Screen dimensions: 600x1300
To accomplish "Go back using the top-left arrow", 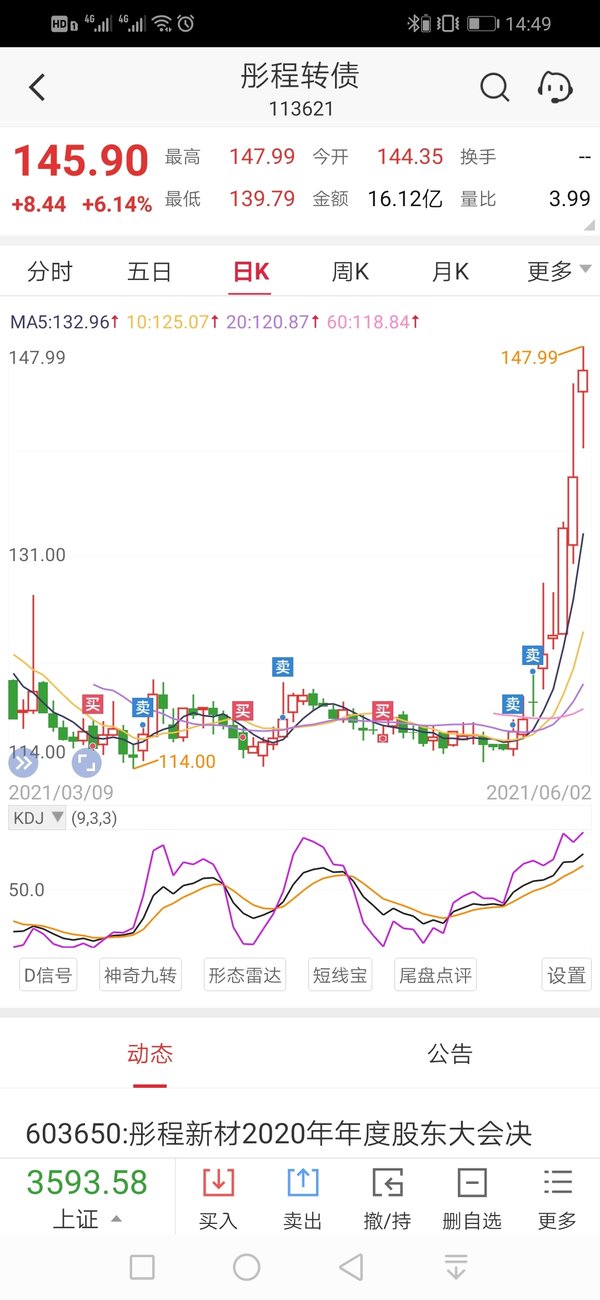I will pos(37,88).
